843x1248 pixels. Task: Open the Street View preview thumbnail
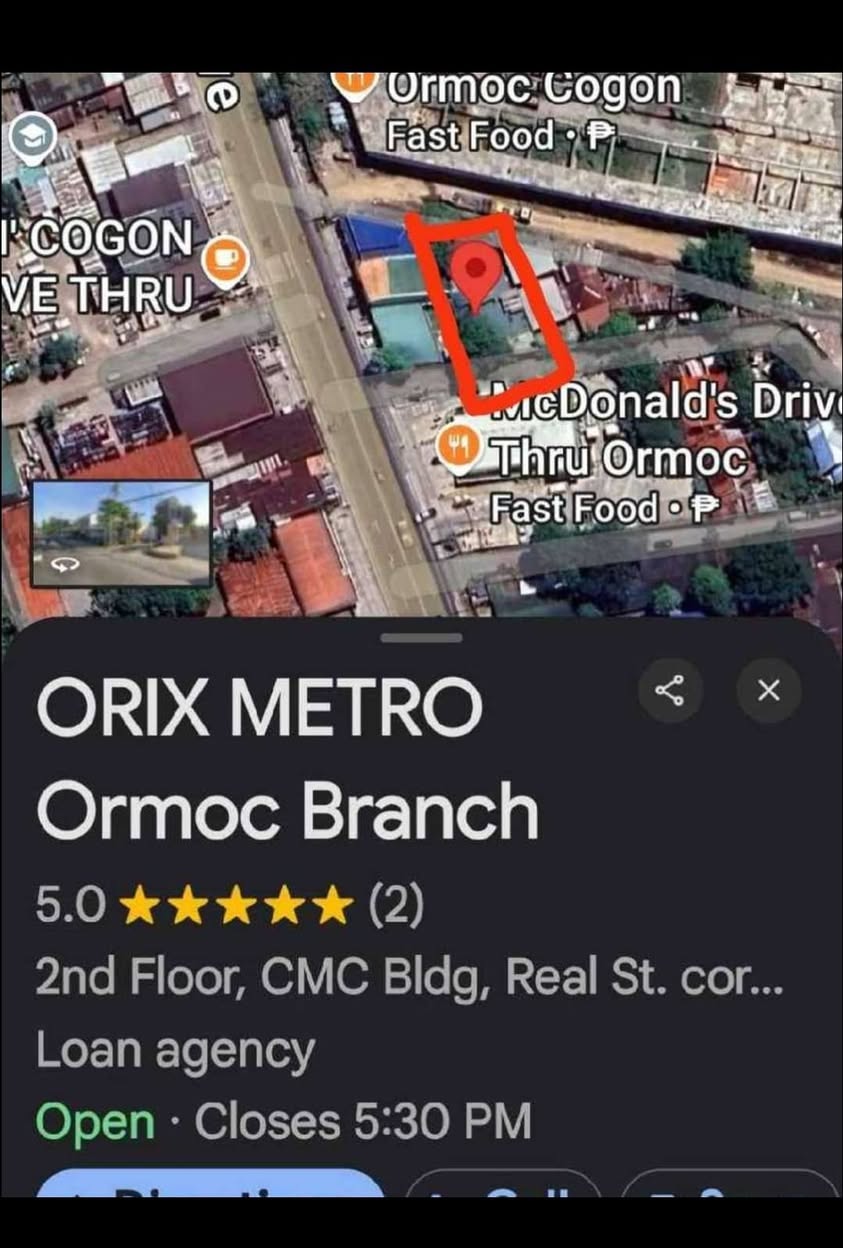coord(121,533)
